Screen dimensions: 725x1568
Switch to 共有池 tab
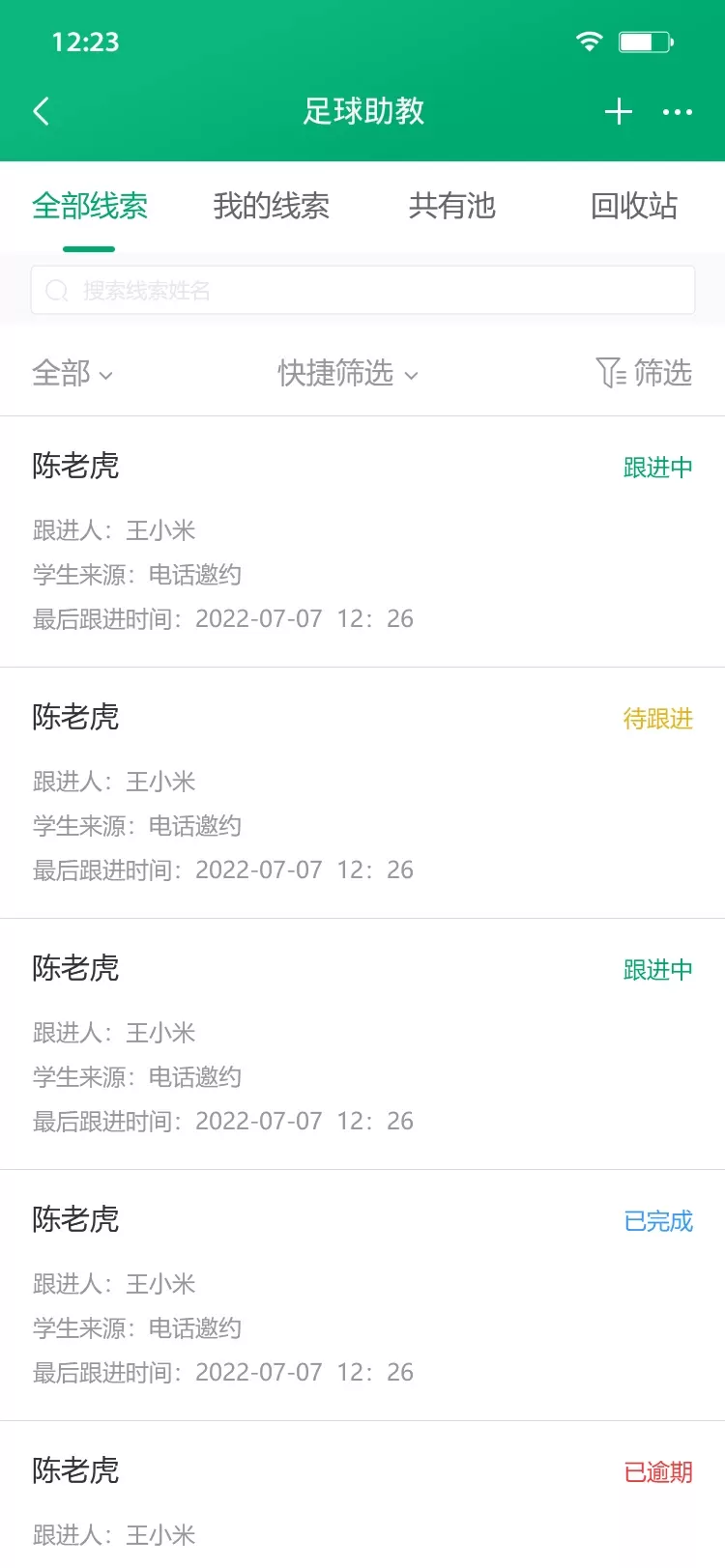[452, 206]
